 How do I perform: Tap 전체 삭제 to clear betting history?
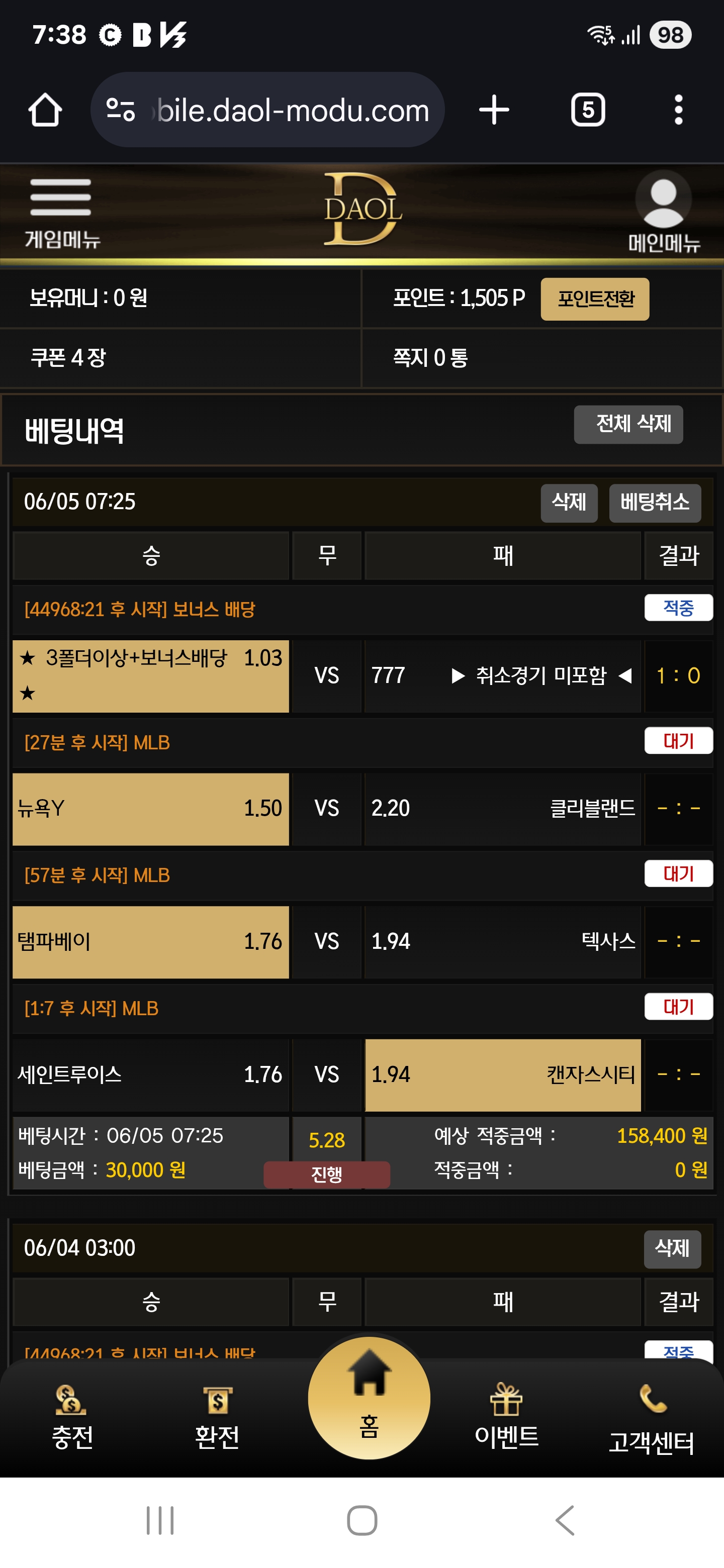pyautogui.click(x=628, y=424)
